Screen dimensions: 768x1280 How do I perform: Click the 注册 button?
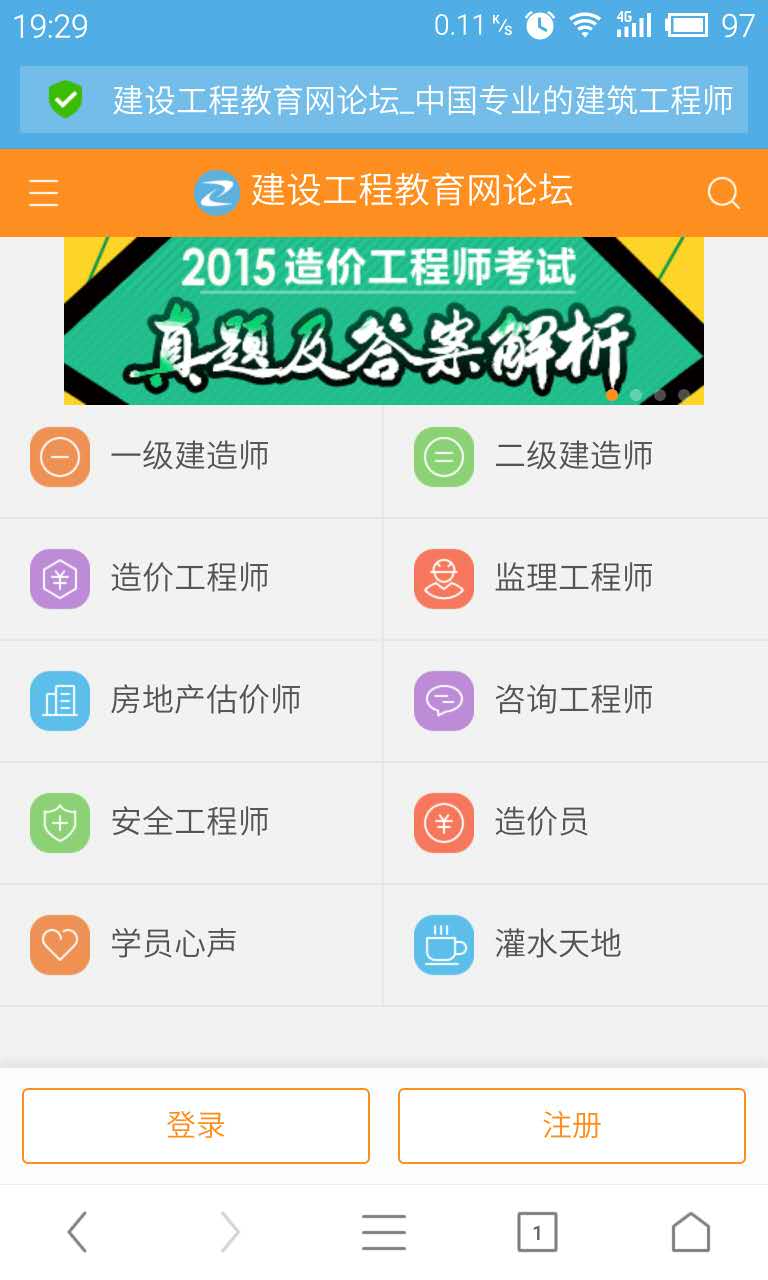[x=571, y=1125]
